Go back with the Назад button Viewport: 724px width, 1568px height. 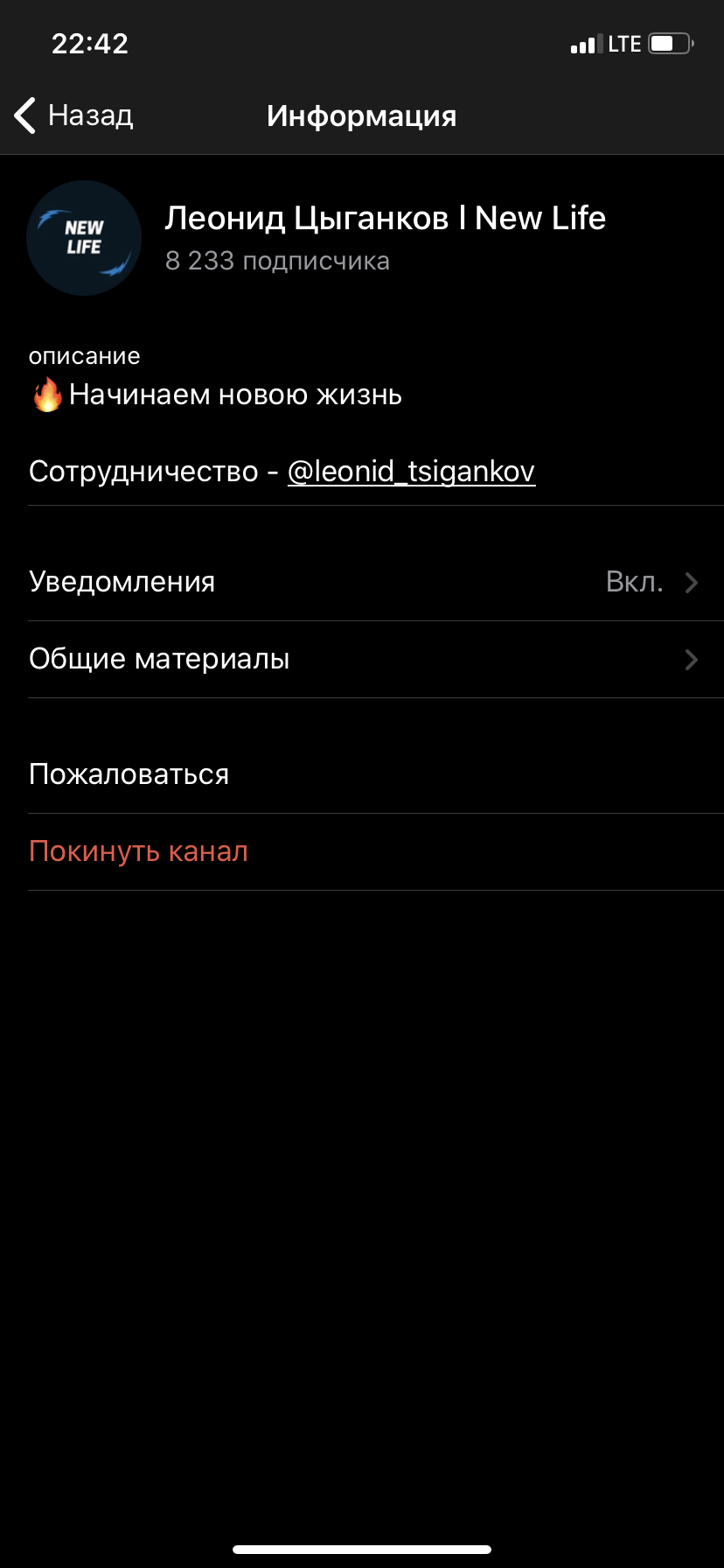(x=73, y=115)
